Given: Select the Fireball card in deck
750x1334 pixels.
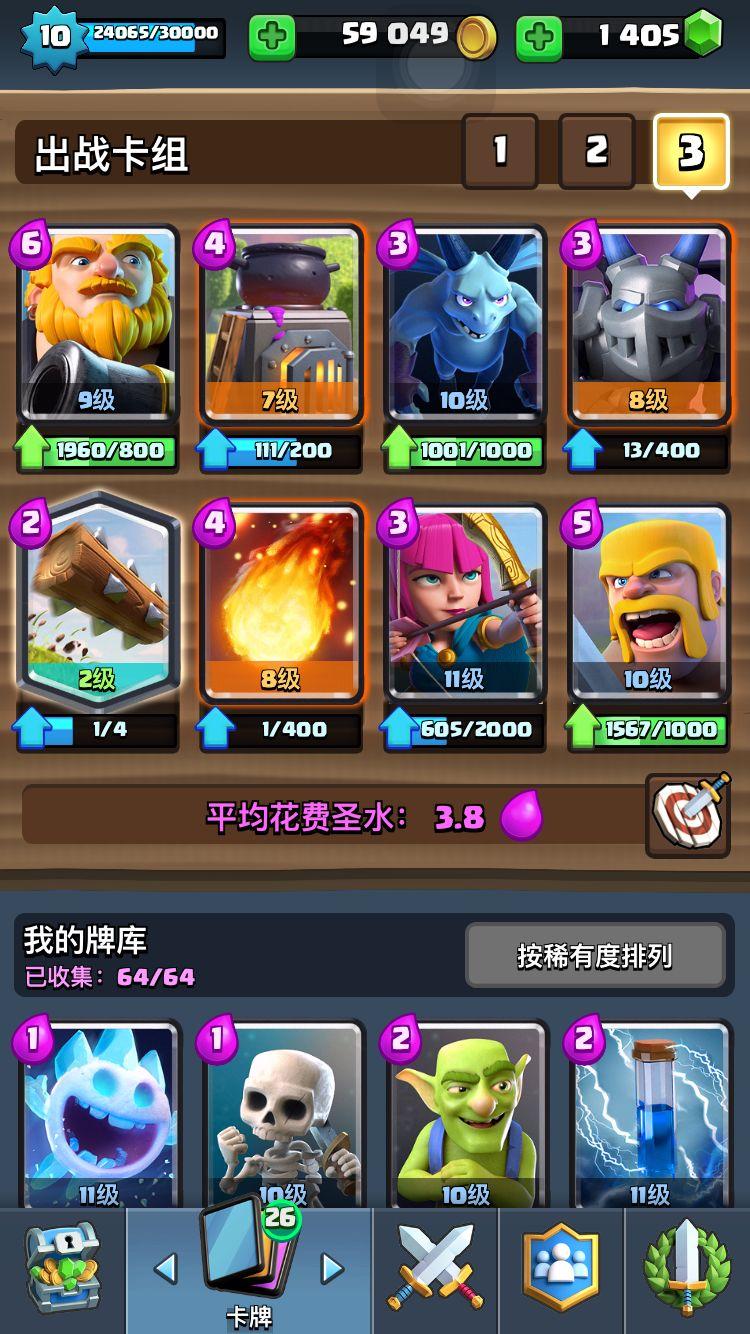Looking at the screenshot, I should (x=281, y=600).
